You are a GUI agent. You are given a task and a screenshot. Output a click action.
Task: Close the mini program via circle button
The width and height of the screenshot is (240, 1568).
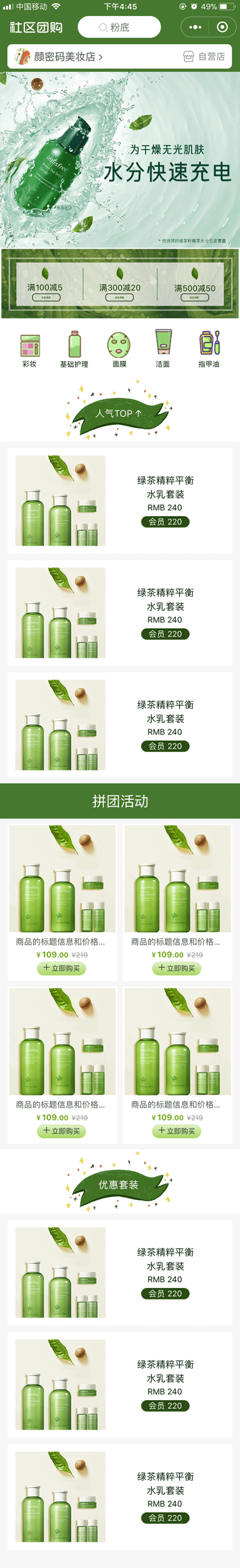[222, 28]
